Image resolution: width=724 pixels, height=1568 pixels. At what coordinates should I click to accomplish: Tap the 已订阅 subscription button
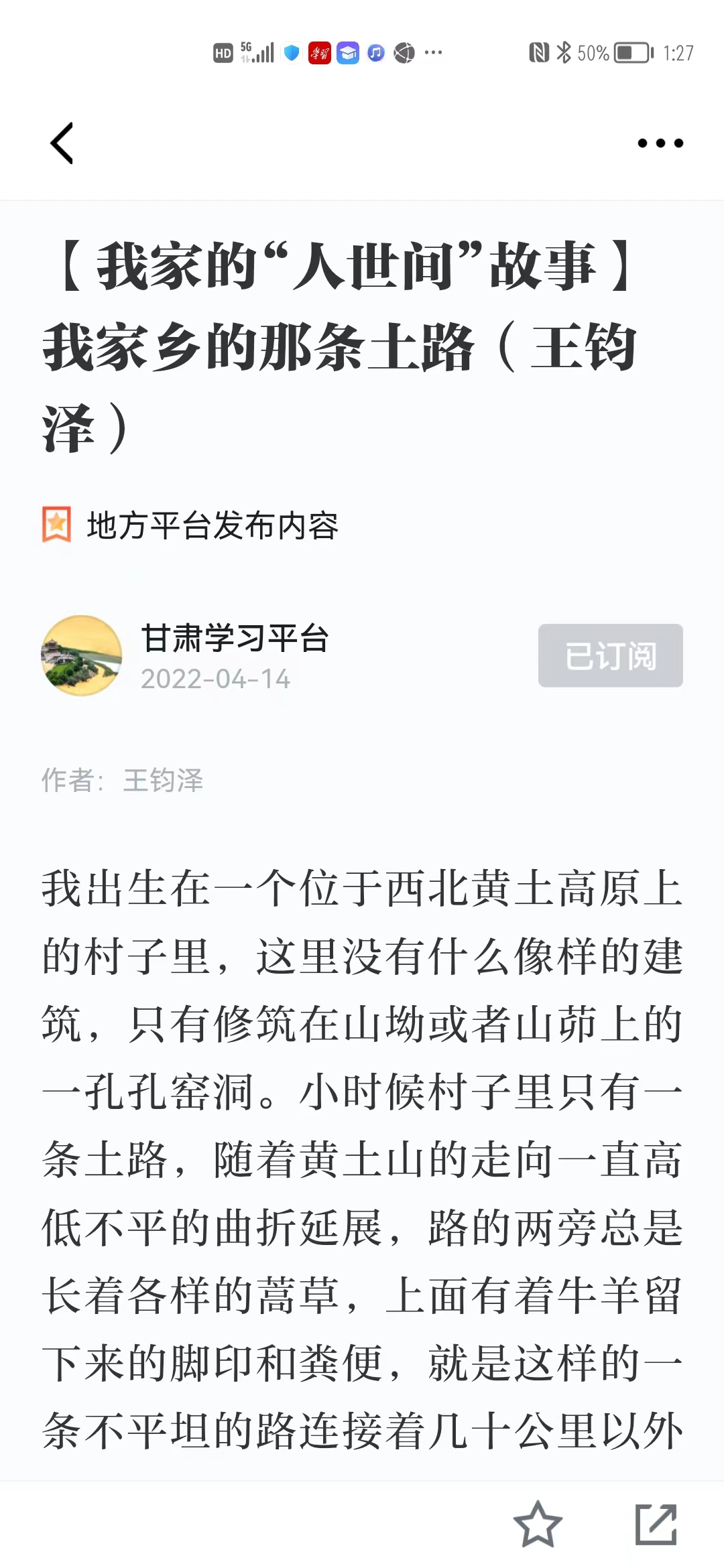(610, 655)
